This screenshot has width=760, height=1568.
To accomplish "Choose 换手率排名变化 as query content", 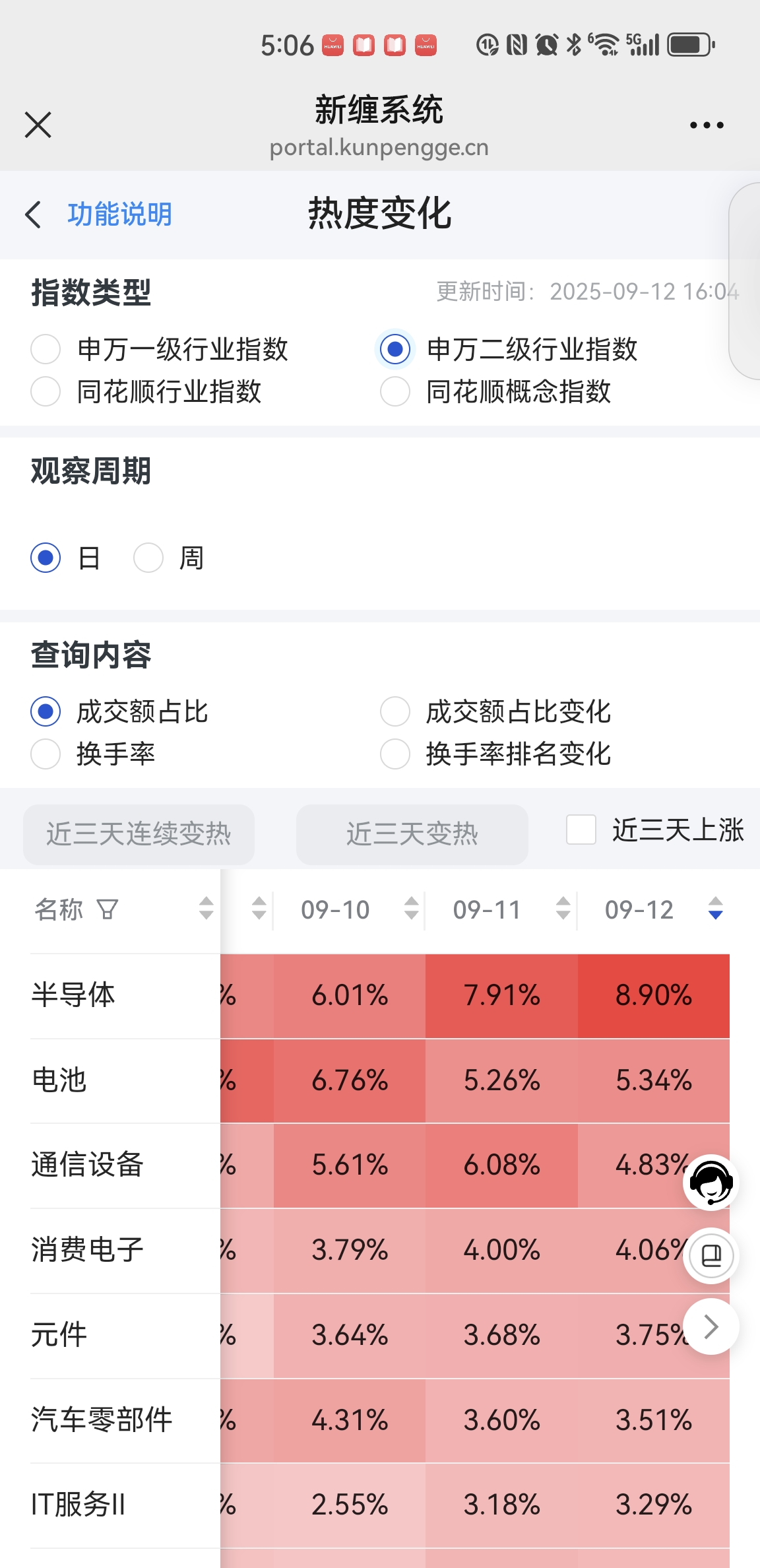I will pos(395,754).
